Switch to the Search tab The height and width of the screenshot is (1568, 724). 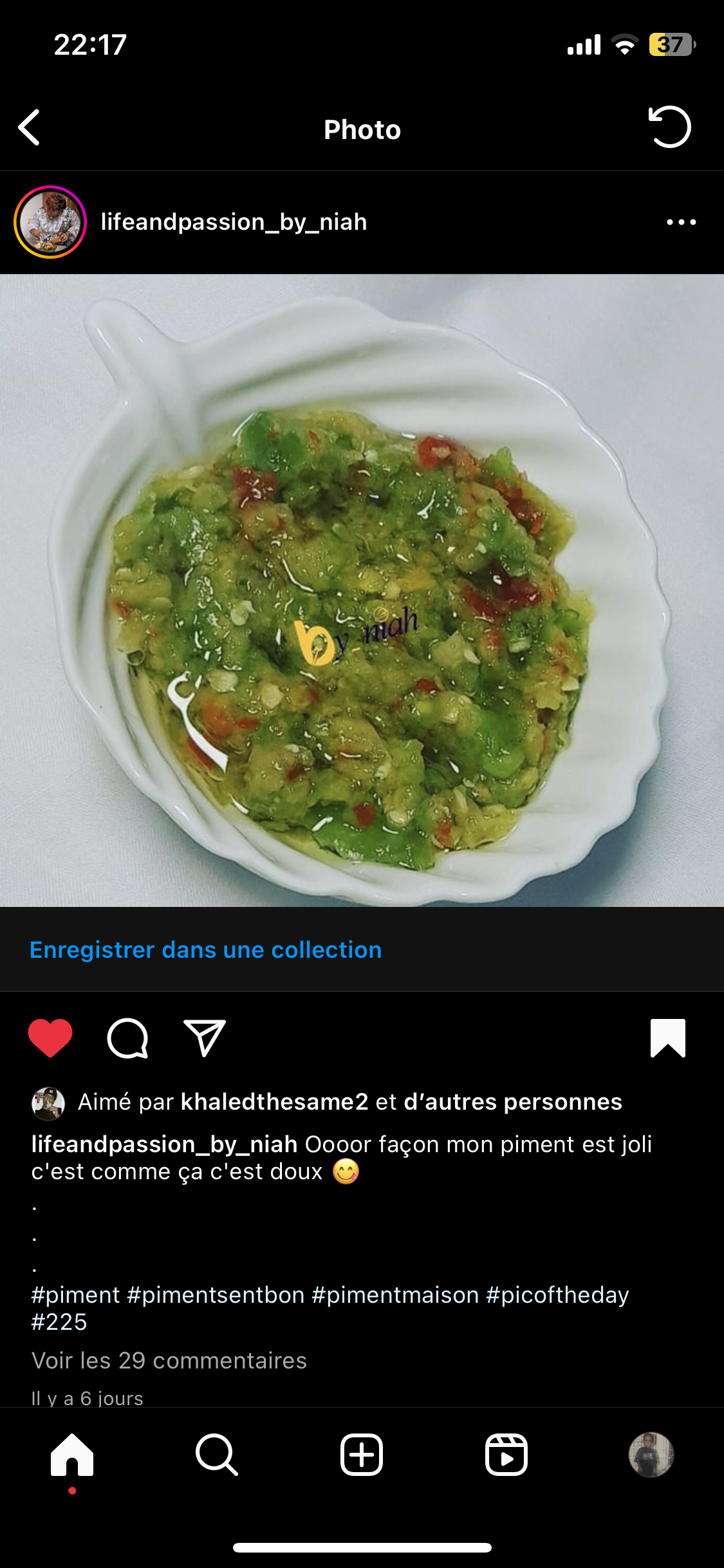point(217,1455)
